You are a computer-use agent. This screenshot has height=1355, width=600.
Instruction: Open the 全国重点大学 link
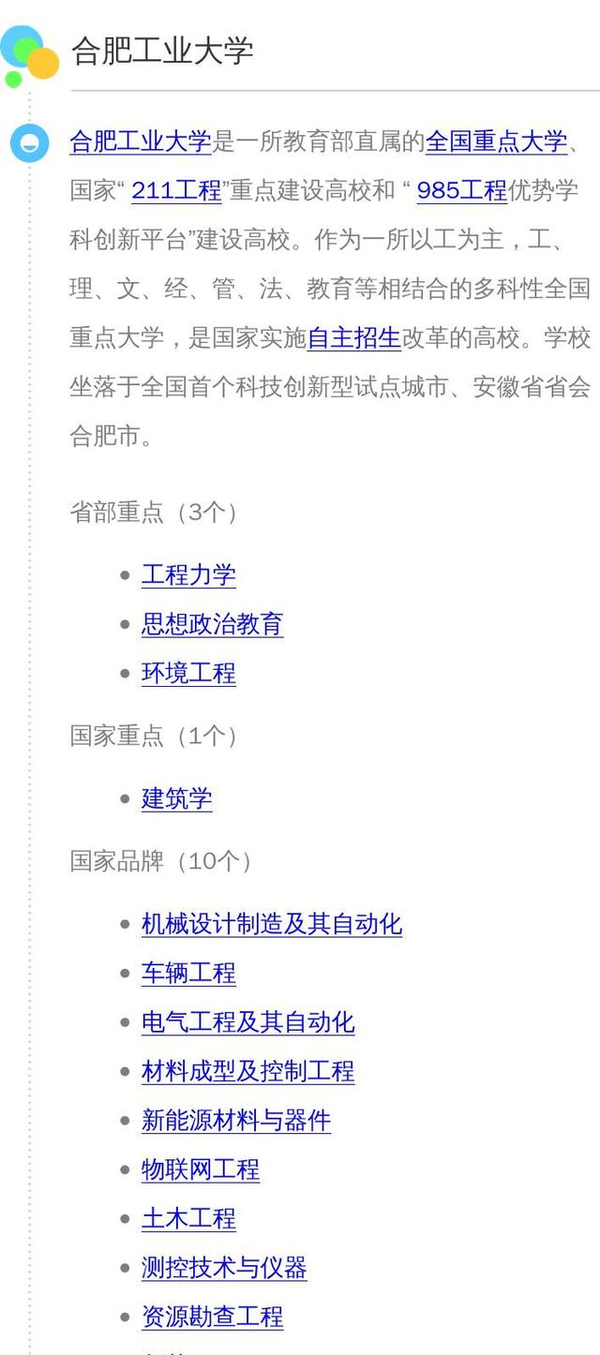pos(497,142)
